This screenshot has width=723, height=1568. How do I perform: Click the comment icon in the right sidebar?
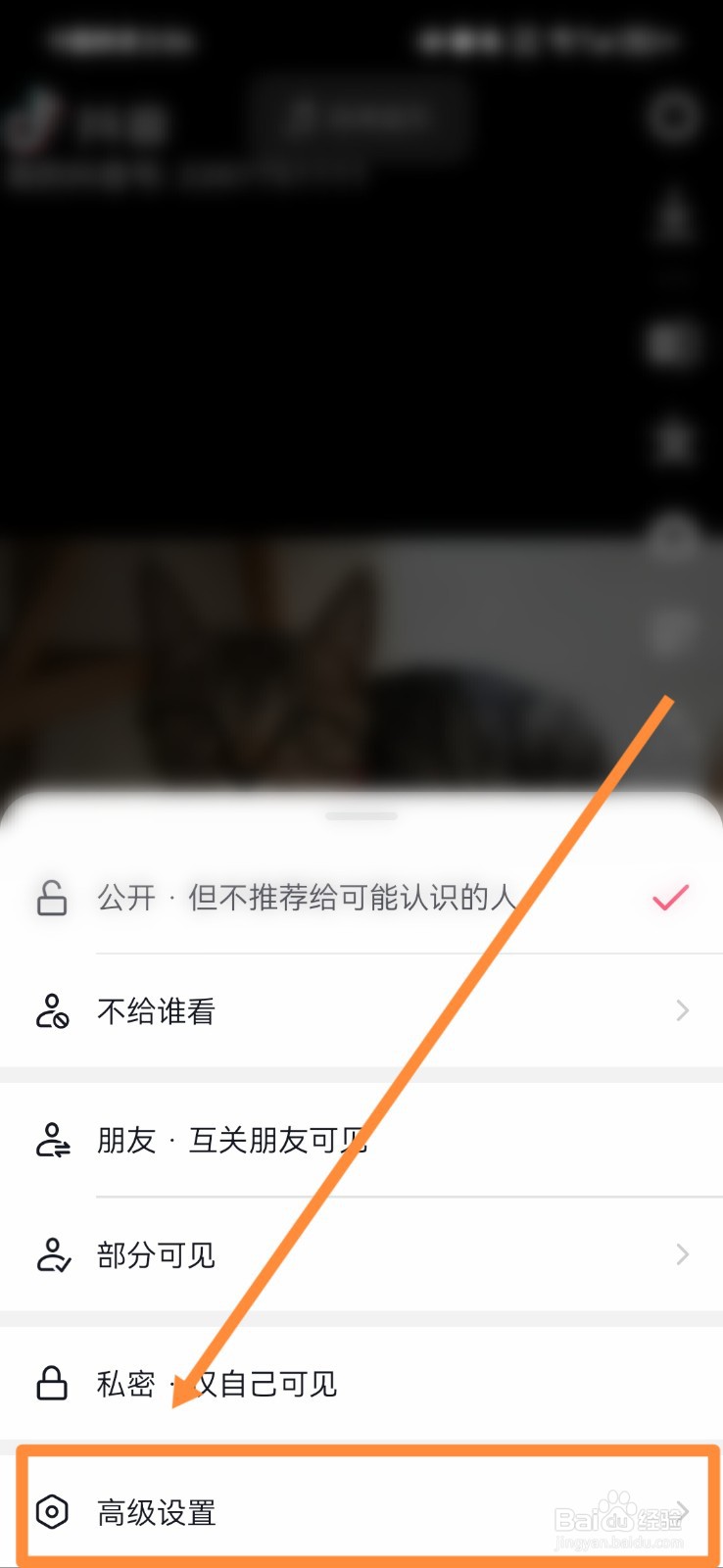click(x=672, y=441)
